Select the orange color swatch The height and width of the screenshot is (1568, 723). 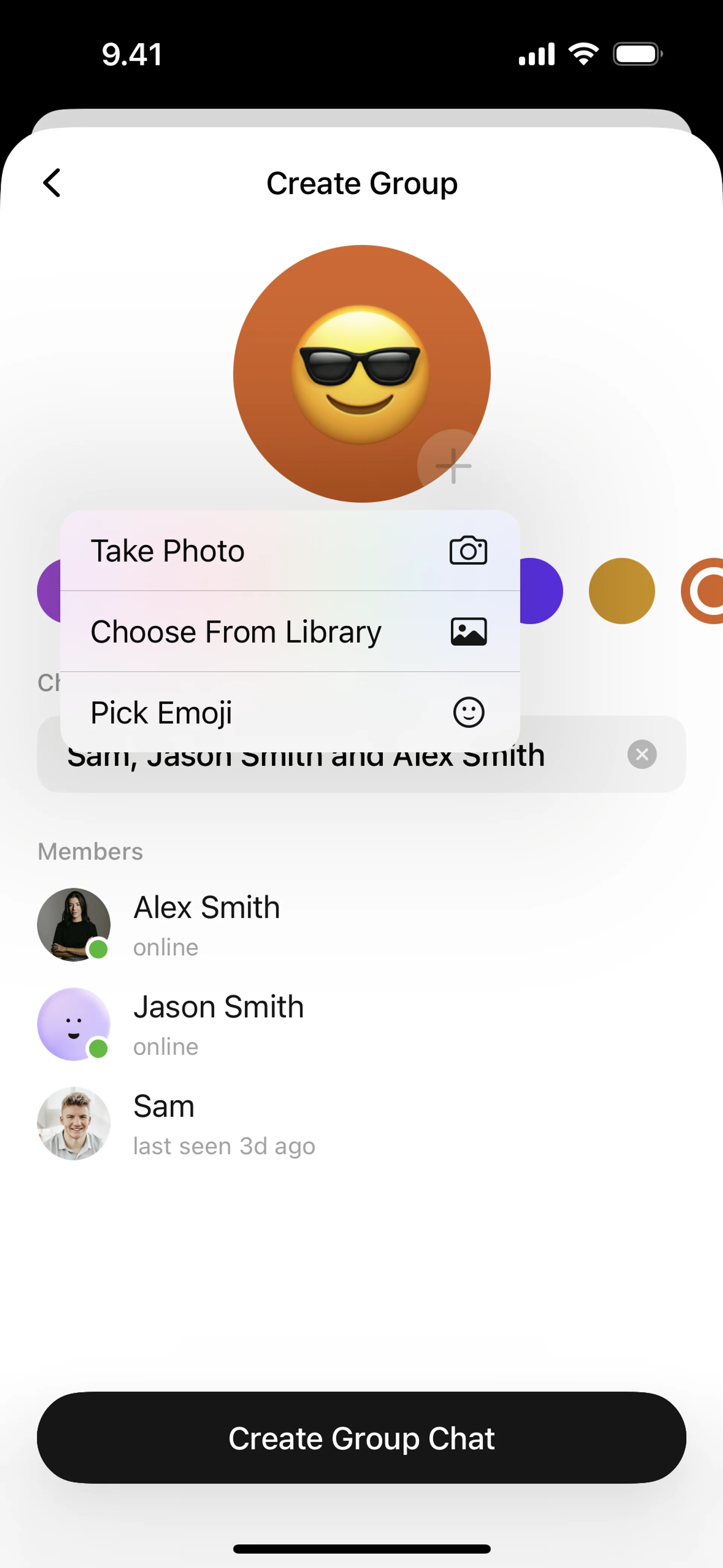706,590
